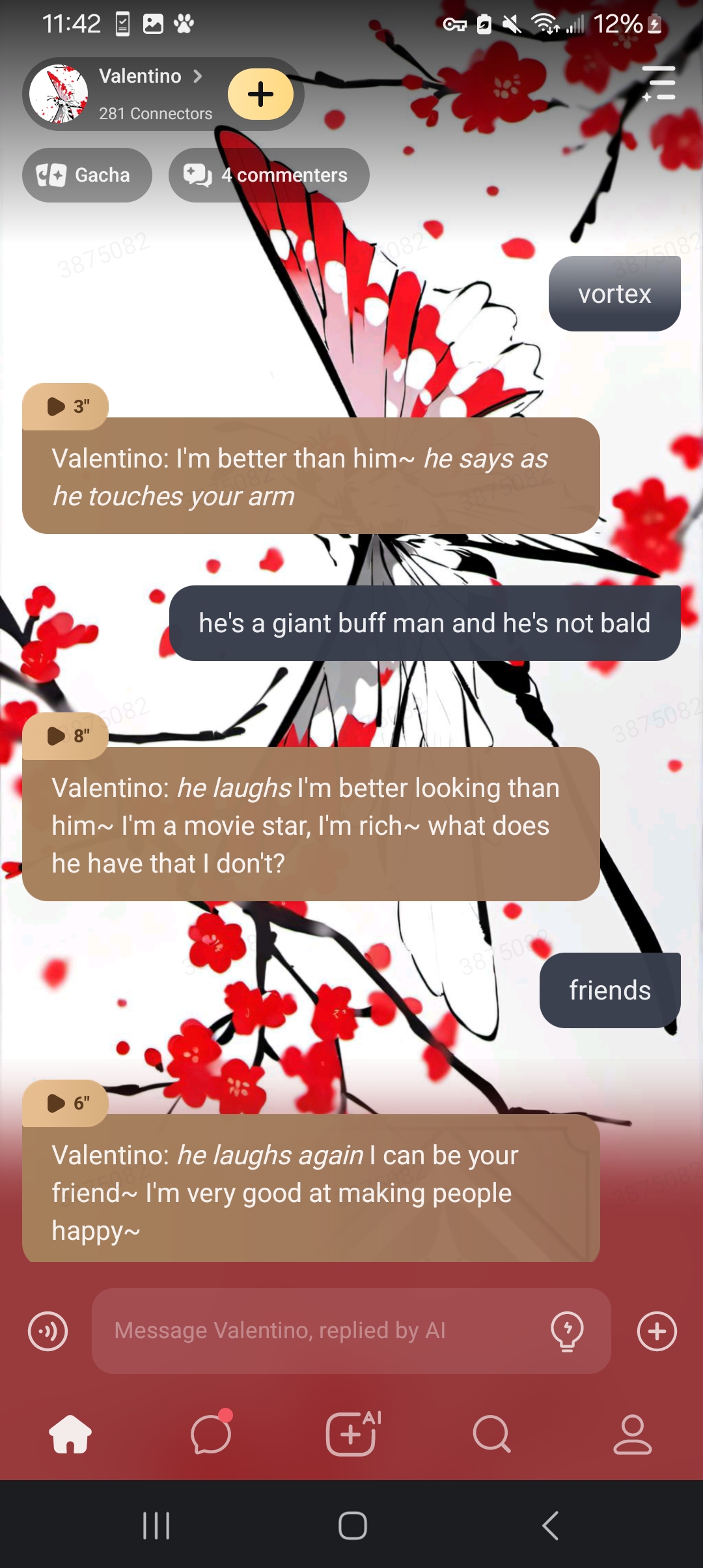Image resolution: width=703 pixels, height=1568 pixels.
Task: Play the 8-second voice message
Action: click(x=66, y=736)
